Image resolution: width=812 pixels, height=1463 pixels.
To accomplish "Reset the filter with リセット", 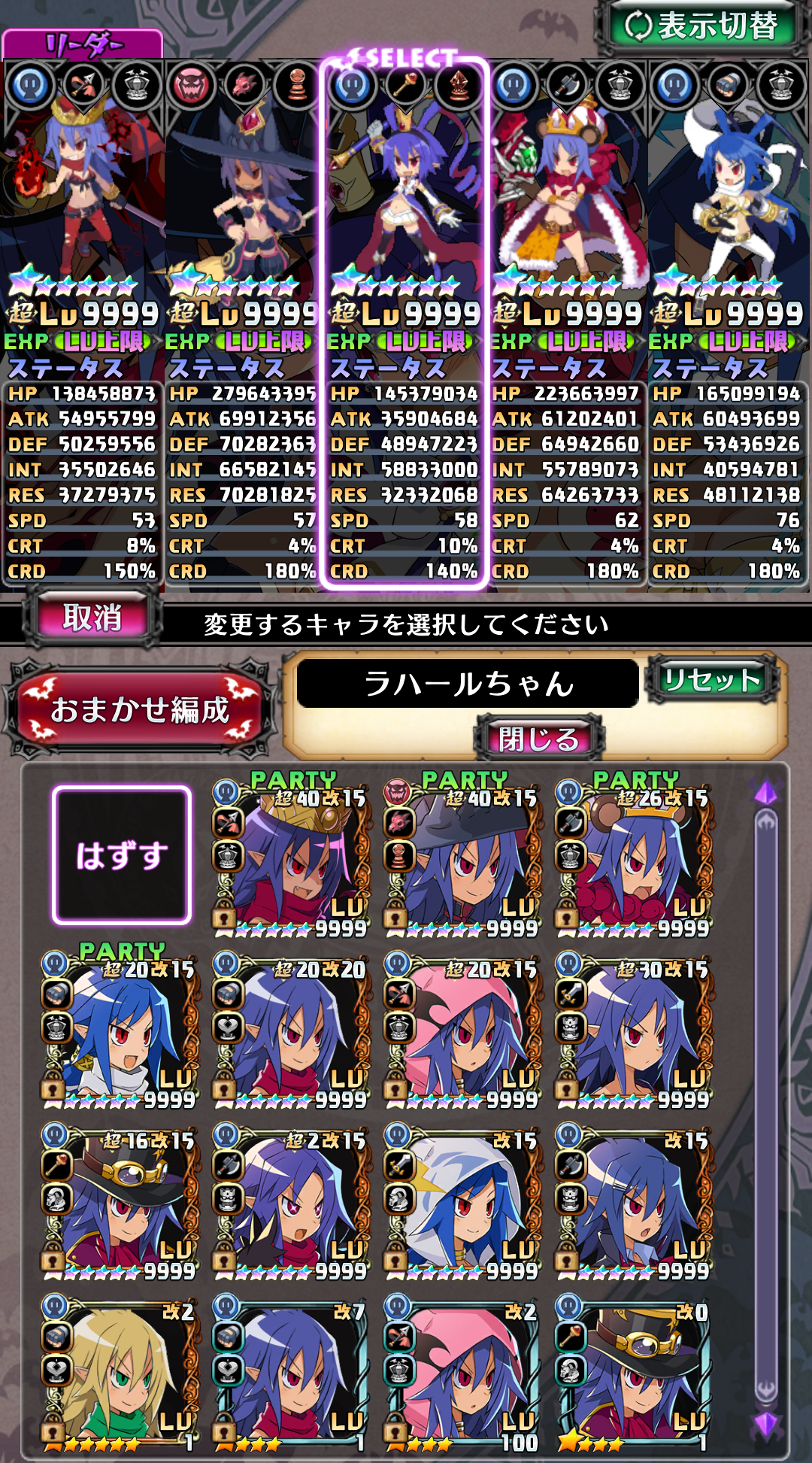I will point(712,680).
